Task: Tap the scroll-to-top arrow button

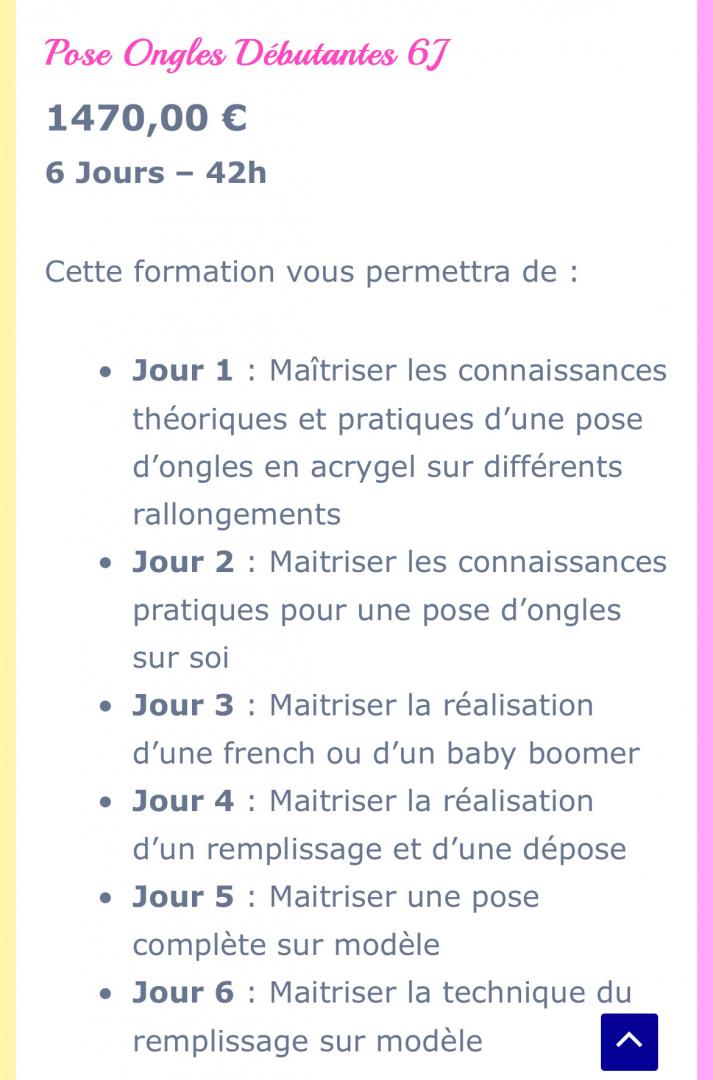Action: 629,1041
